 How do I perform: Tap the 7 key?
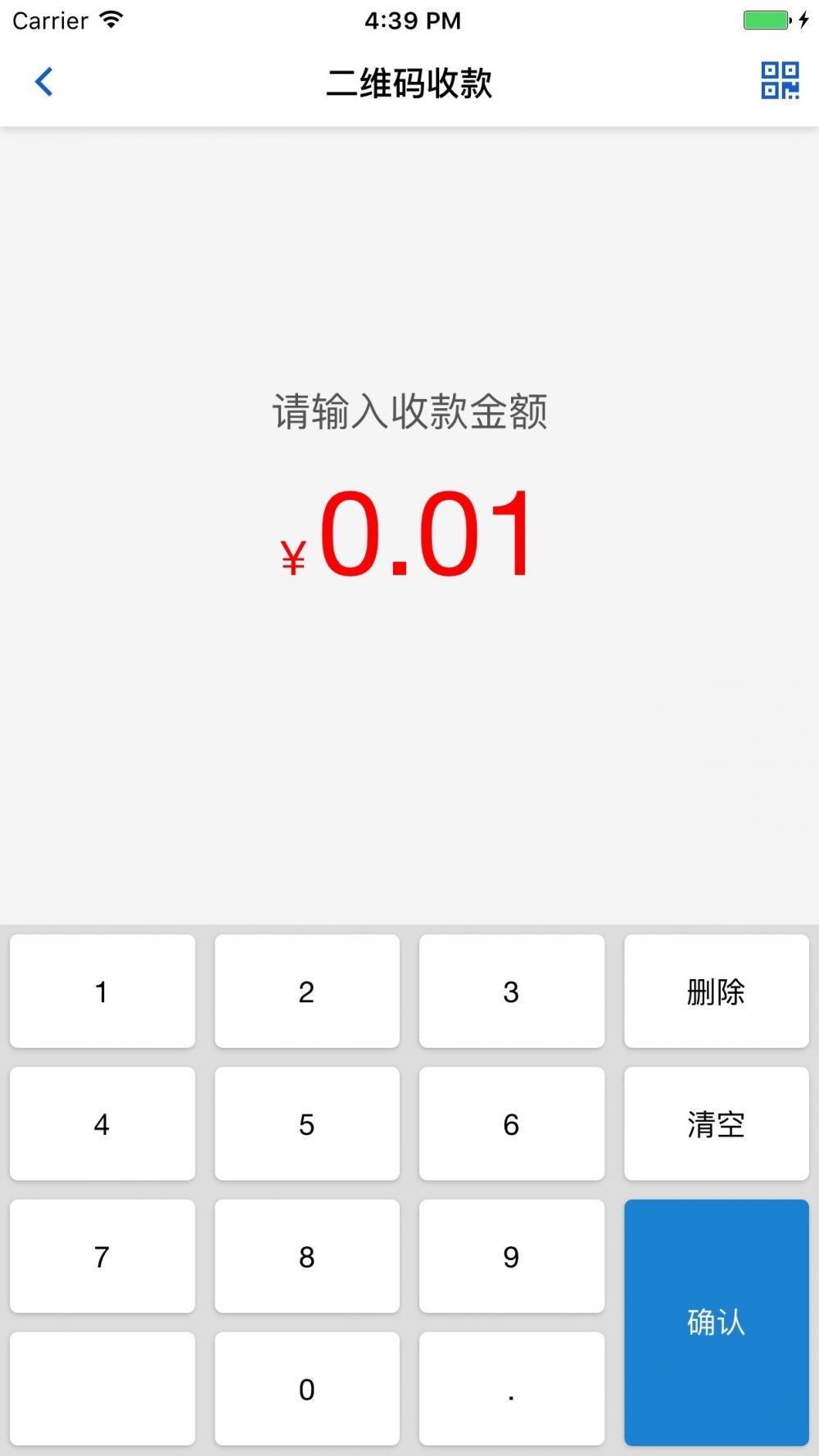102,1257
